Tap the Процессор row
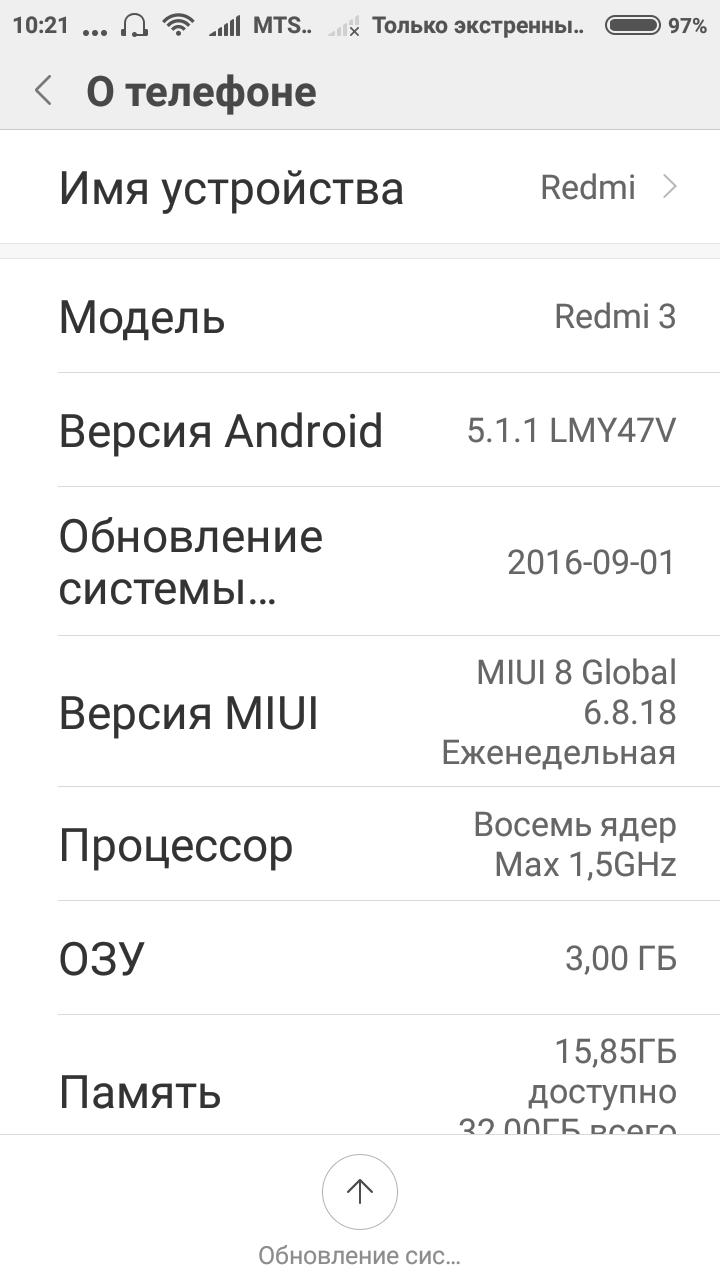720x1280 pixels. click(x=360, y=844)
